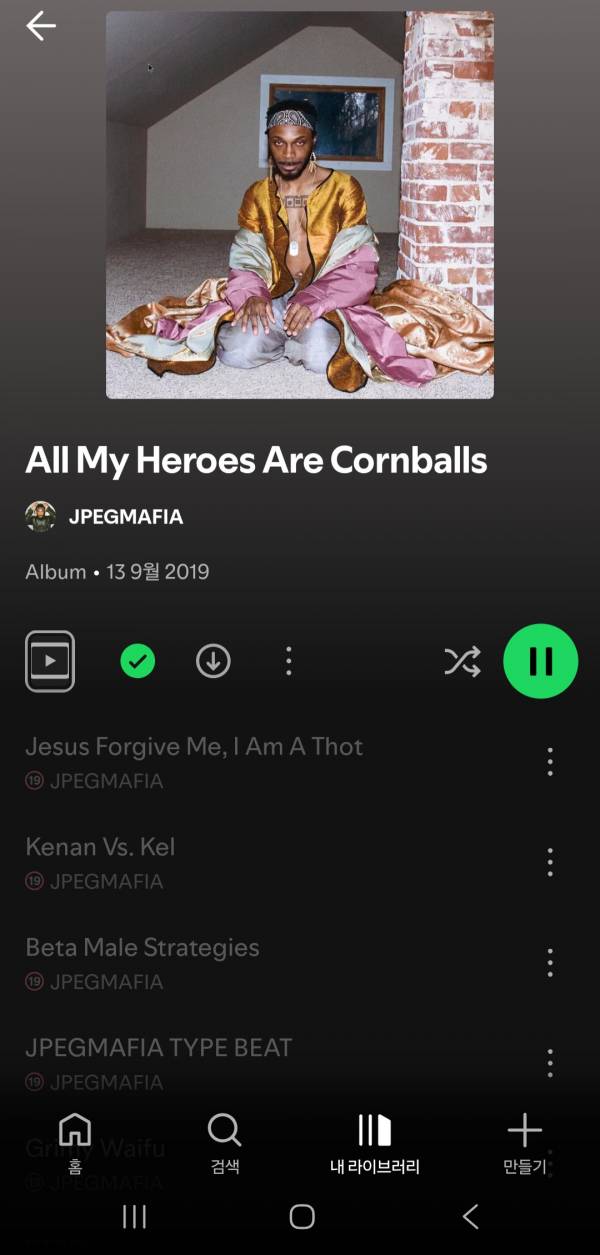Play JPEGMAFIA TYPE BEAT

coord(158,1047)
